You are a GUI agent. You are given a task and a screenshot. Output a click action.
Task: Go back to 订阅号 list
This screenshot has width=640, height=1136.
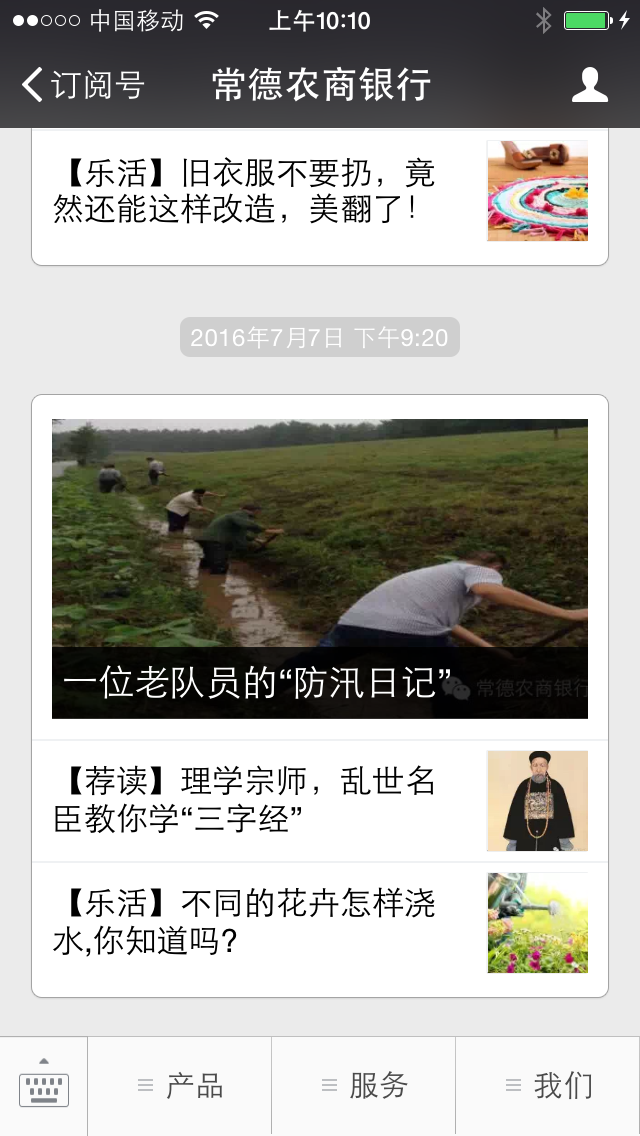click(82, 85)
